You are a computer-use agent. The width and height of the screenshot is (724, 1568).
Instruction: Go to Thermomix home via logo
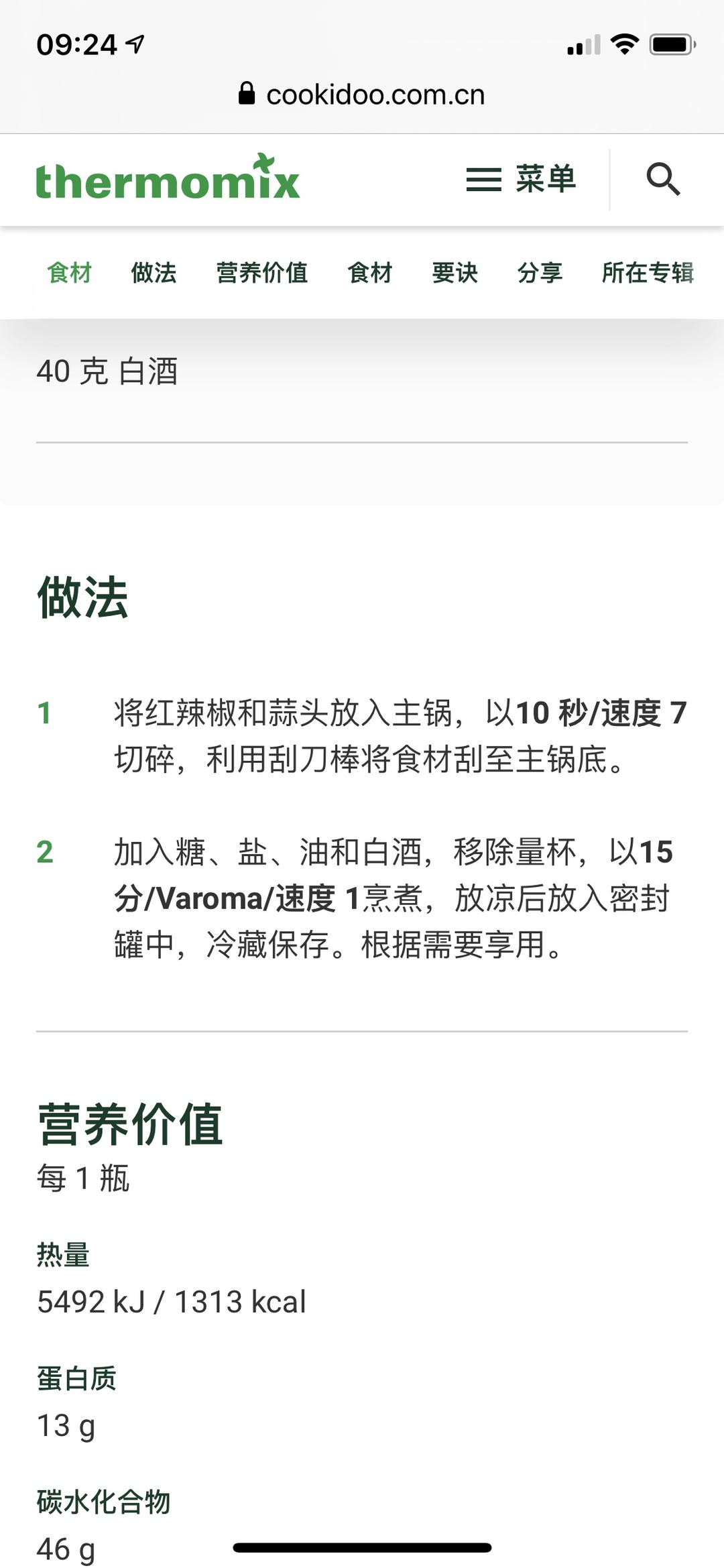click(x=168, y=179)
